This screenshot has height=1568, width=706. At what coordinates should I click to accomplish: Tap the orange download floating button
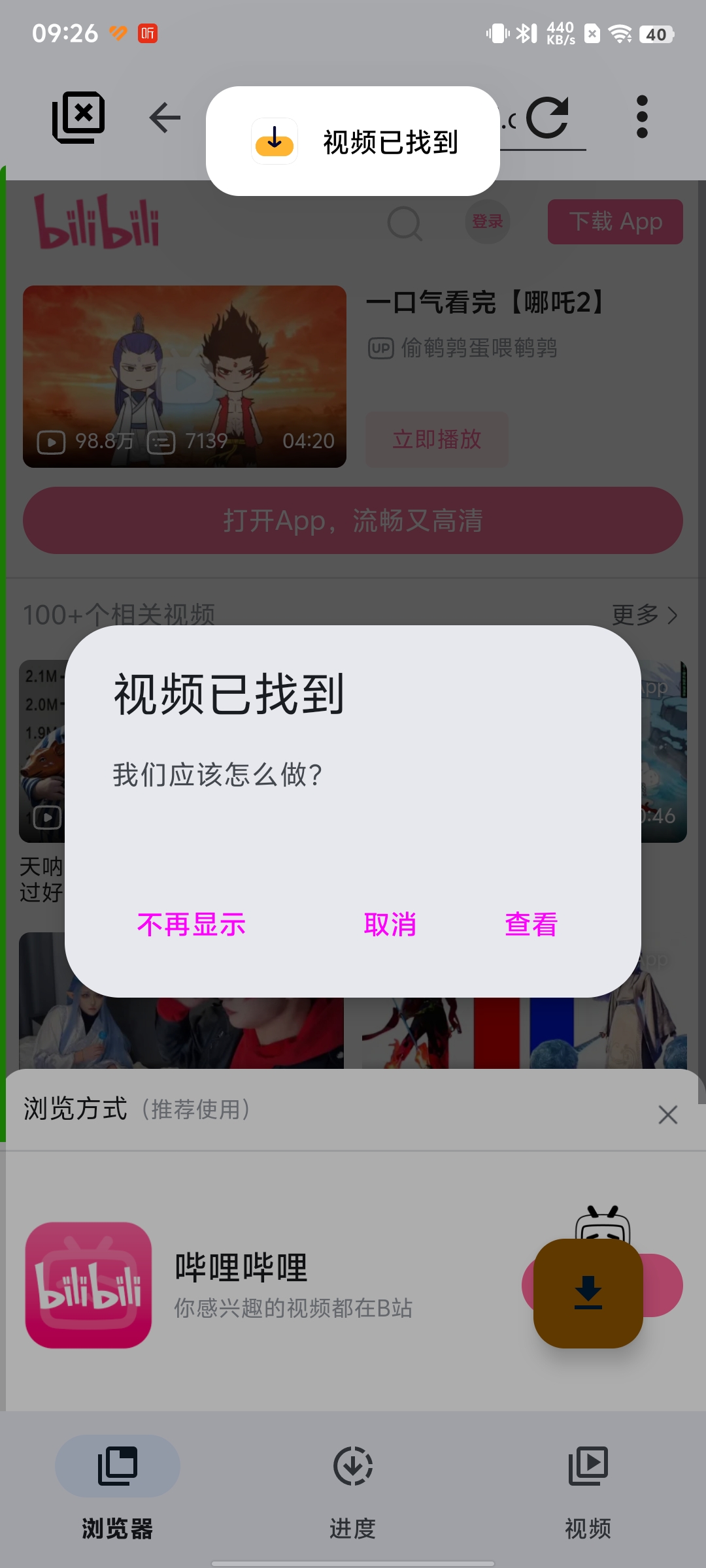[x=588, y=1293]
